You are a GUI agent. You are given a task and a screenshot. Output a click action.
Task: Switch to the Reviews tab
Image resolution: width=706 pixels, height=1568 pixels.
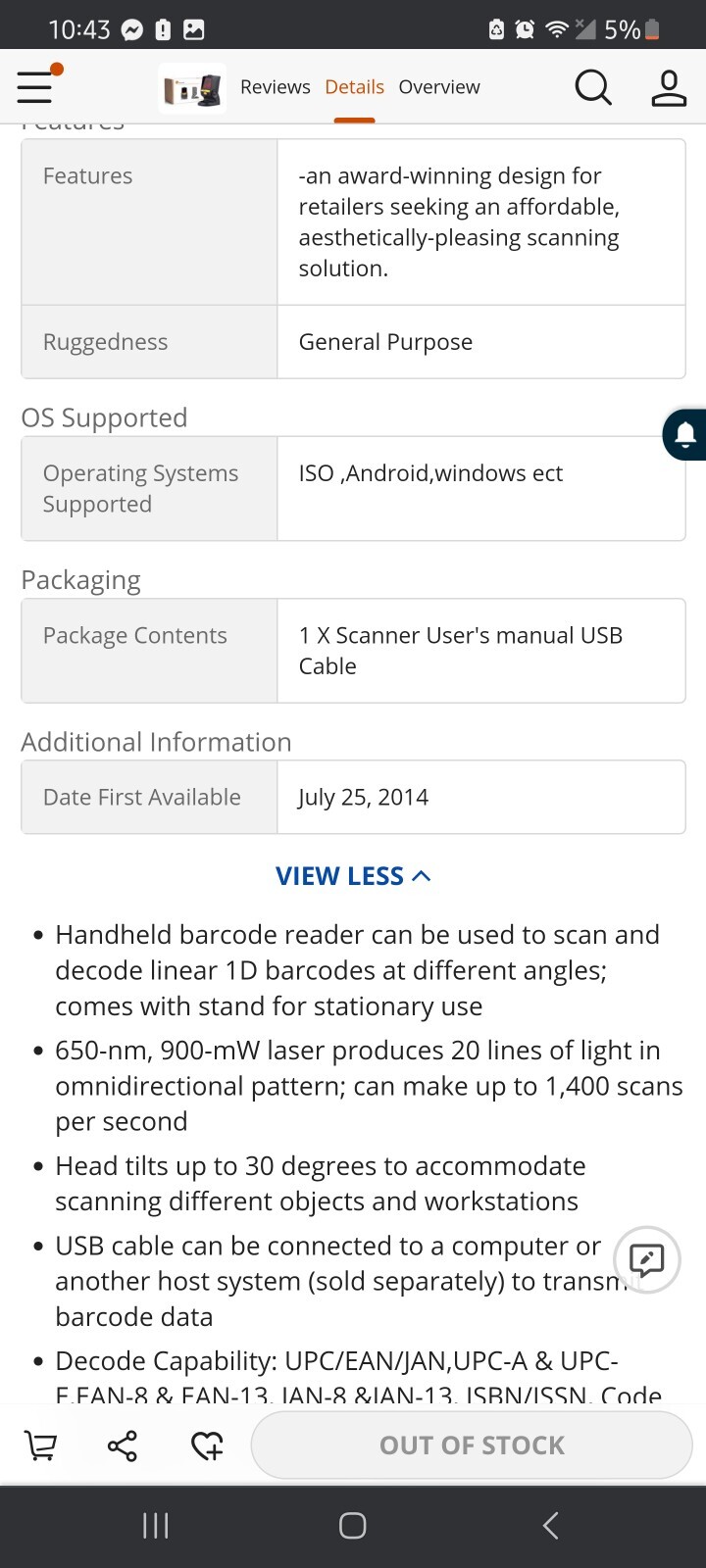pyautogui.click(x=275, y=87)
